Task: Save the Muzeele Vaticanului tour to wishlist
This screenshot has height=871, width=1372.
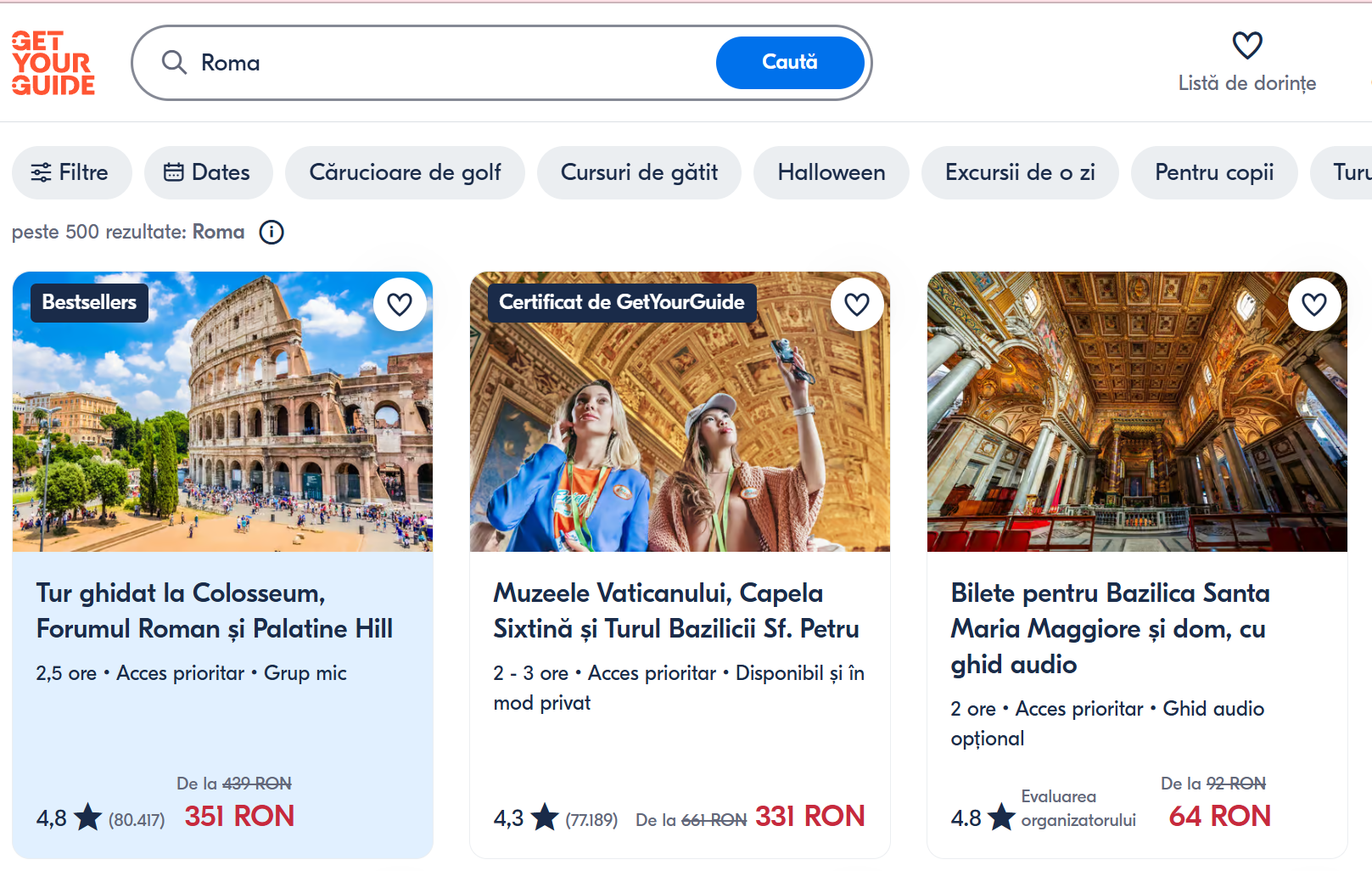Action: (857, 304)
